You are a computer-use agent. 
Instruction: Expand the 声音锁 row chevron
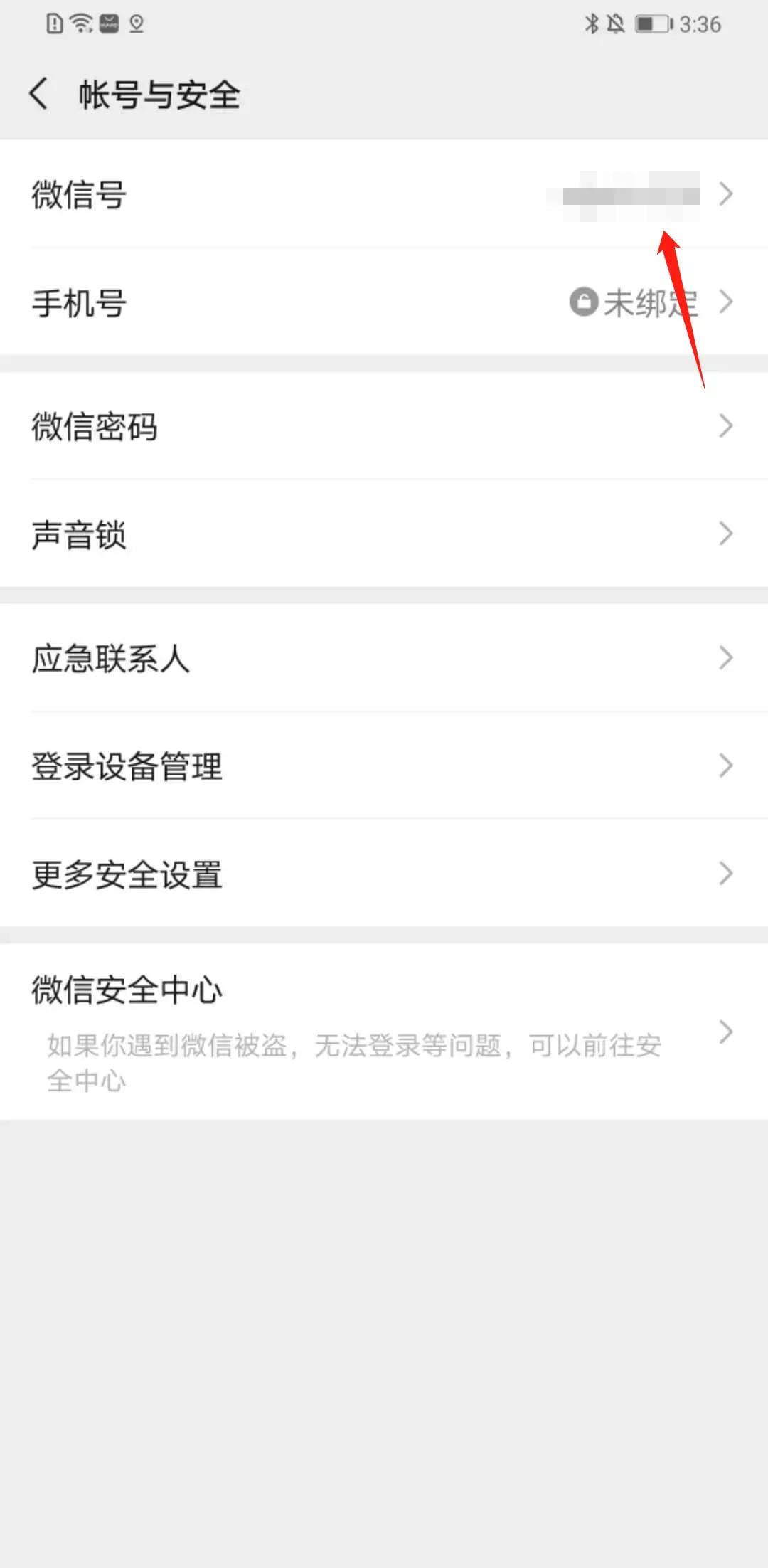(725, 533)
